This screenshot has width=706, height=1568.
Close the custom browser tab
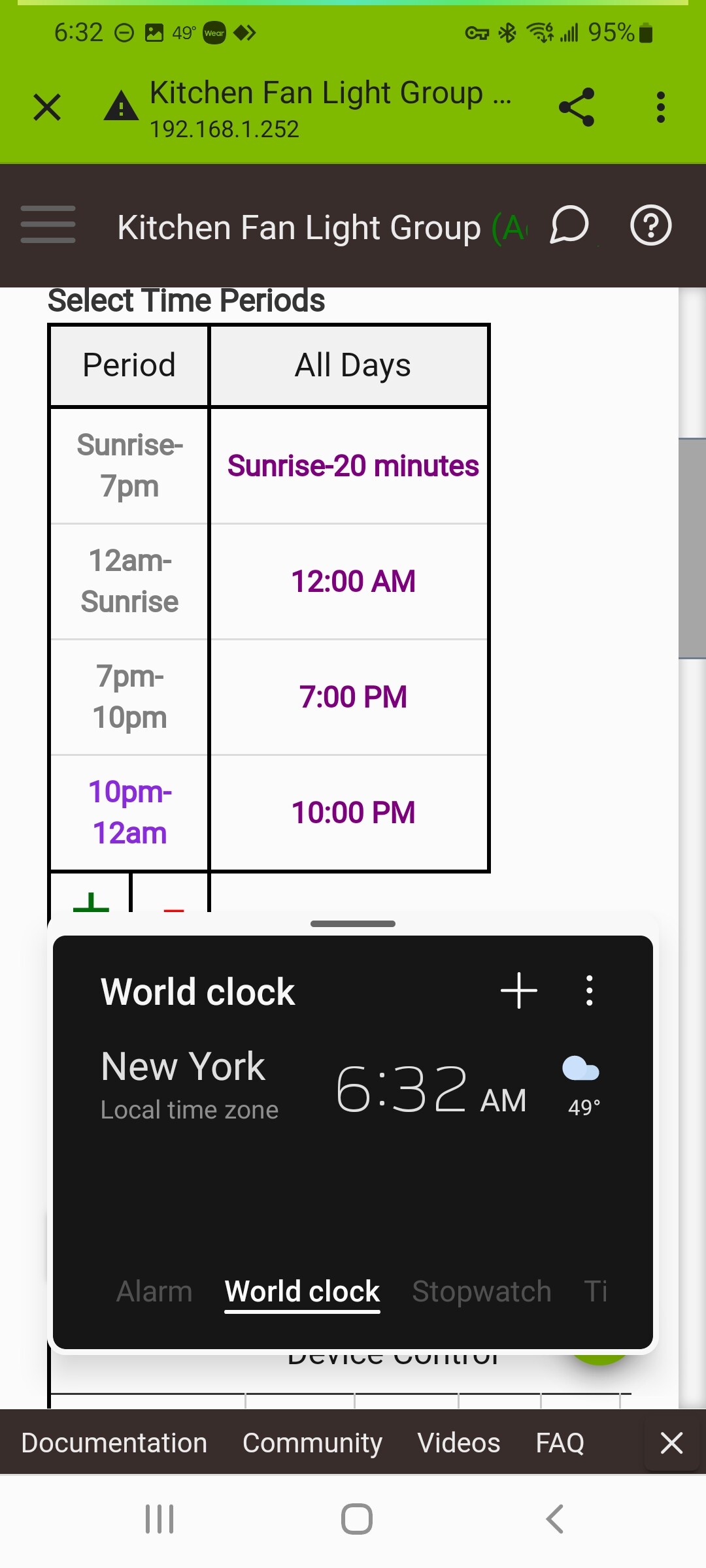47,107
